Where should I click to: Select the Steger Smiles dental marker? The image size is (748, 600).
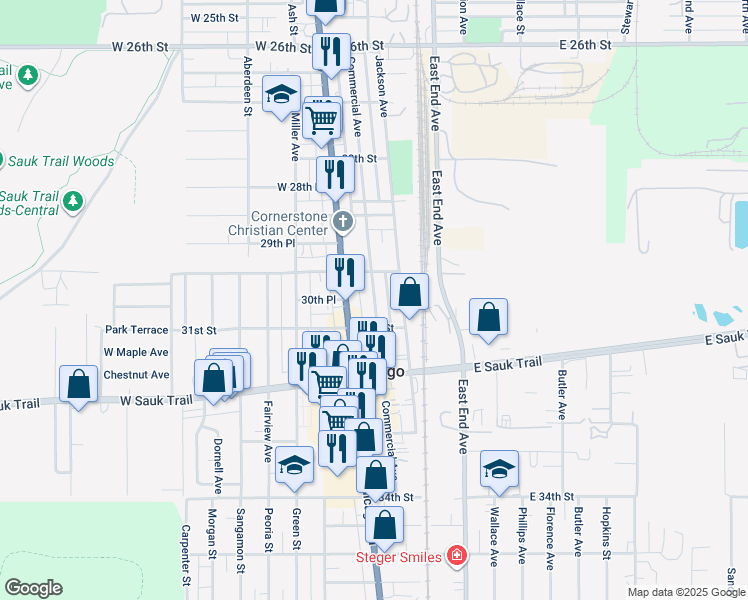457,555
